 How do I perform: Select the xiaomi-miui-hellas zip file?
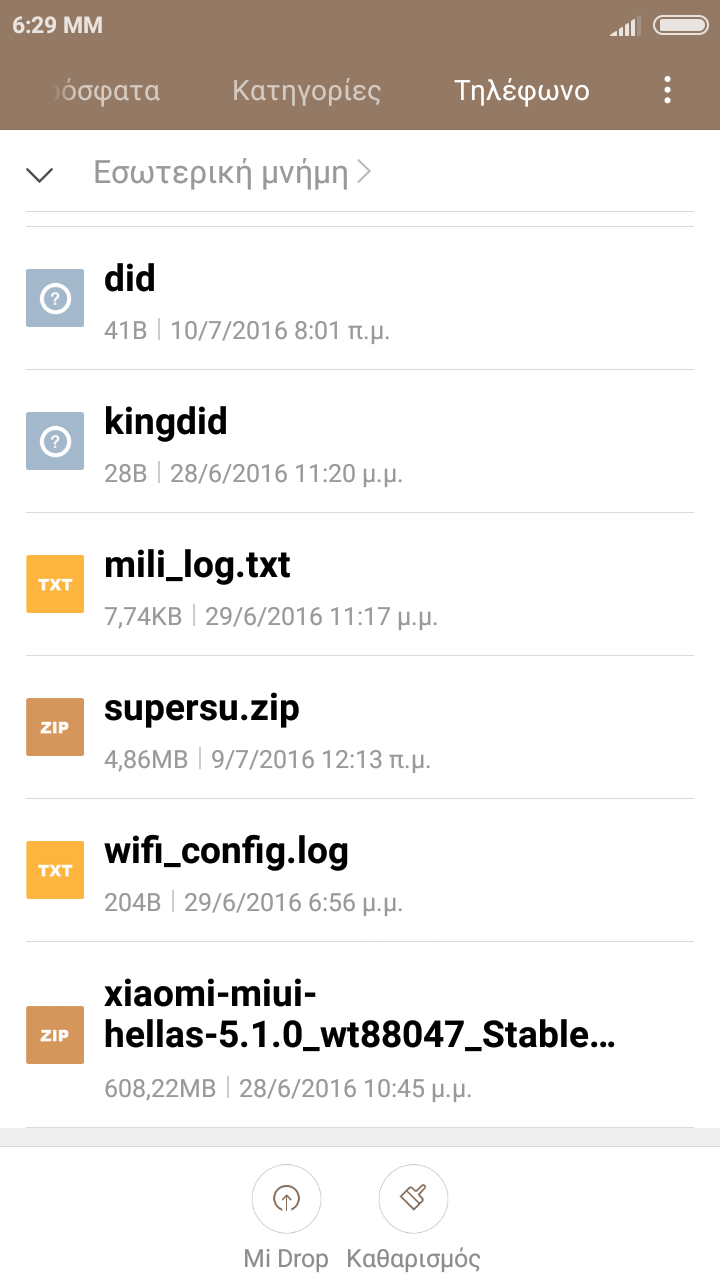tap(360, 1034)
